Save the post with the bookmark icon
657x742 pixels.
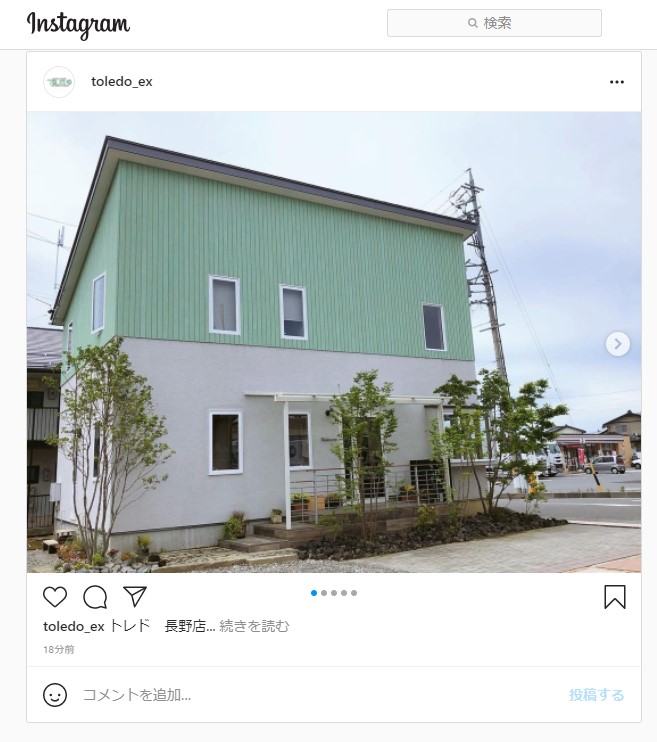615,597
